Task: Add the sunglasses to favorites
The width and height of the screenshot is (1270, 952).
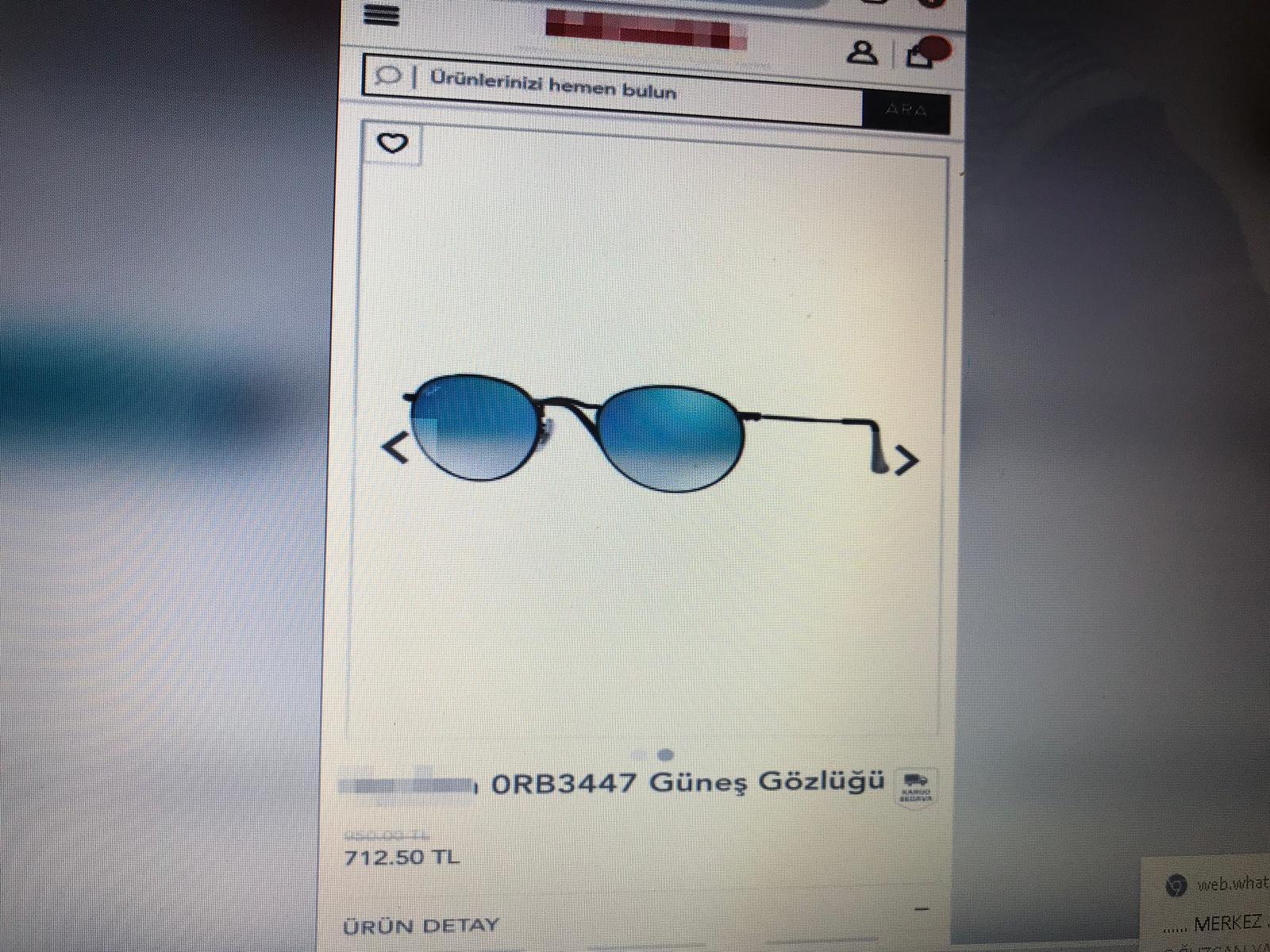Action: [x=392, y=144]
